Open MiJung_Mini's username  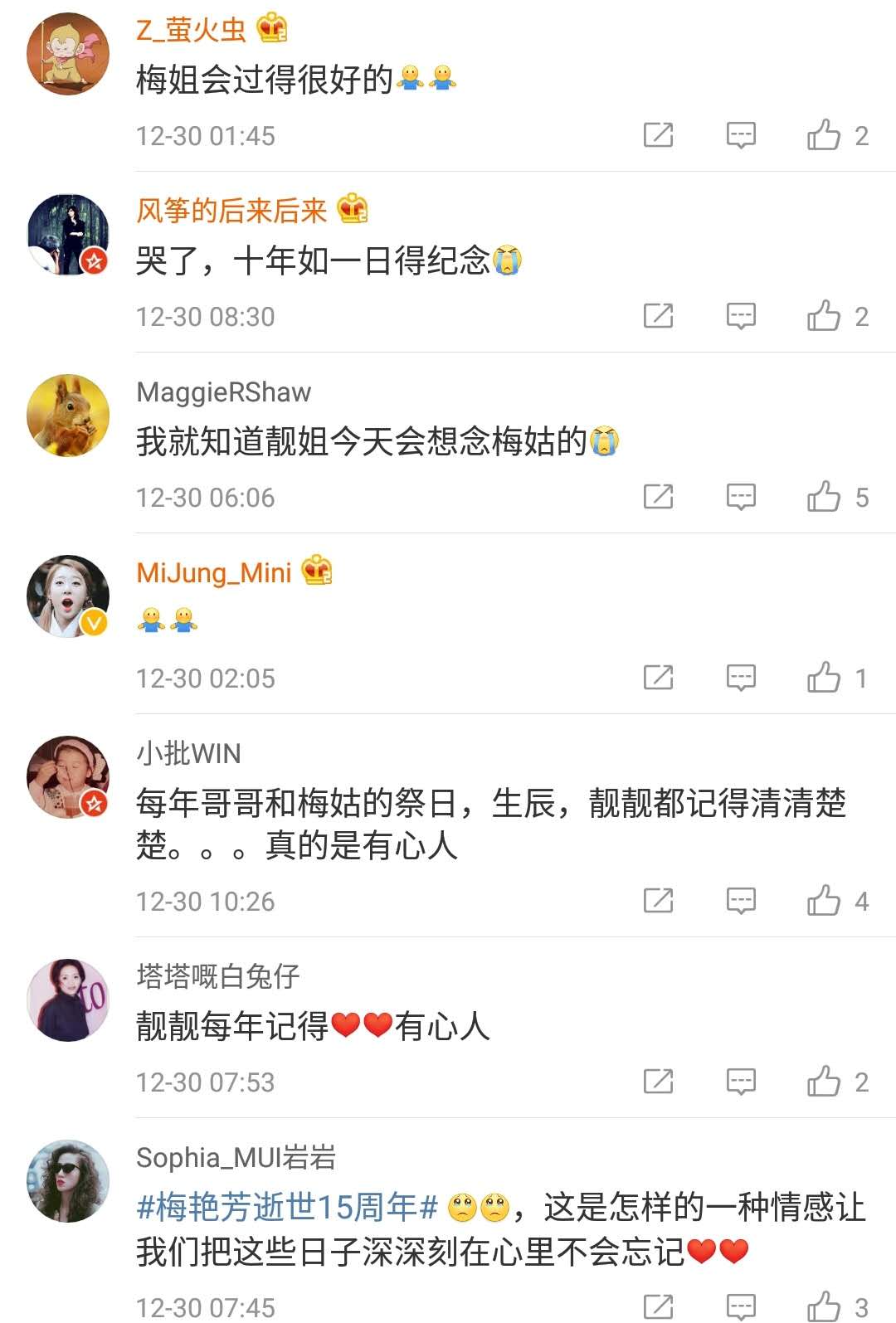[214, 572]
